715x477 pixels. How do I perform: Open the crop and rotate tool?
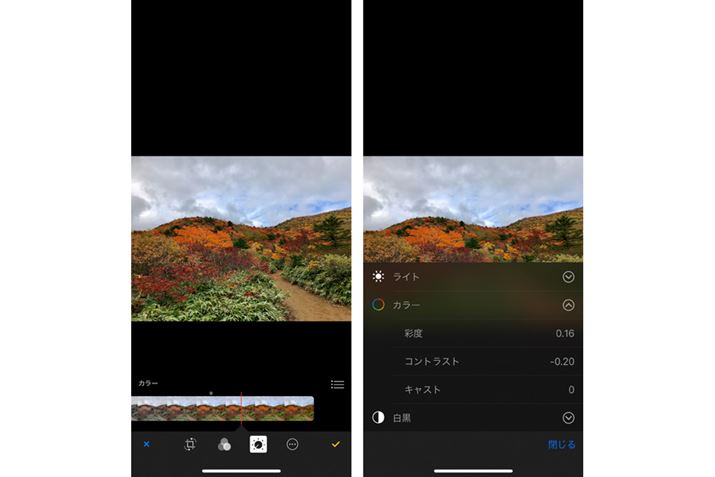190,444
